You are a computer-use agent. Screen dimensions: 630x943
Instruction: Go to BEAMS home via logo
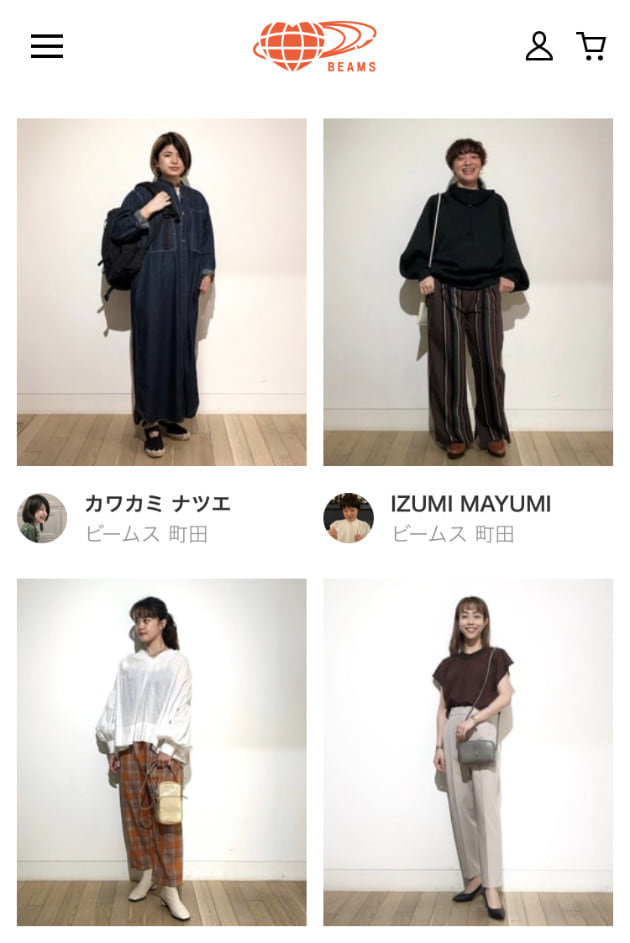315,46
